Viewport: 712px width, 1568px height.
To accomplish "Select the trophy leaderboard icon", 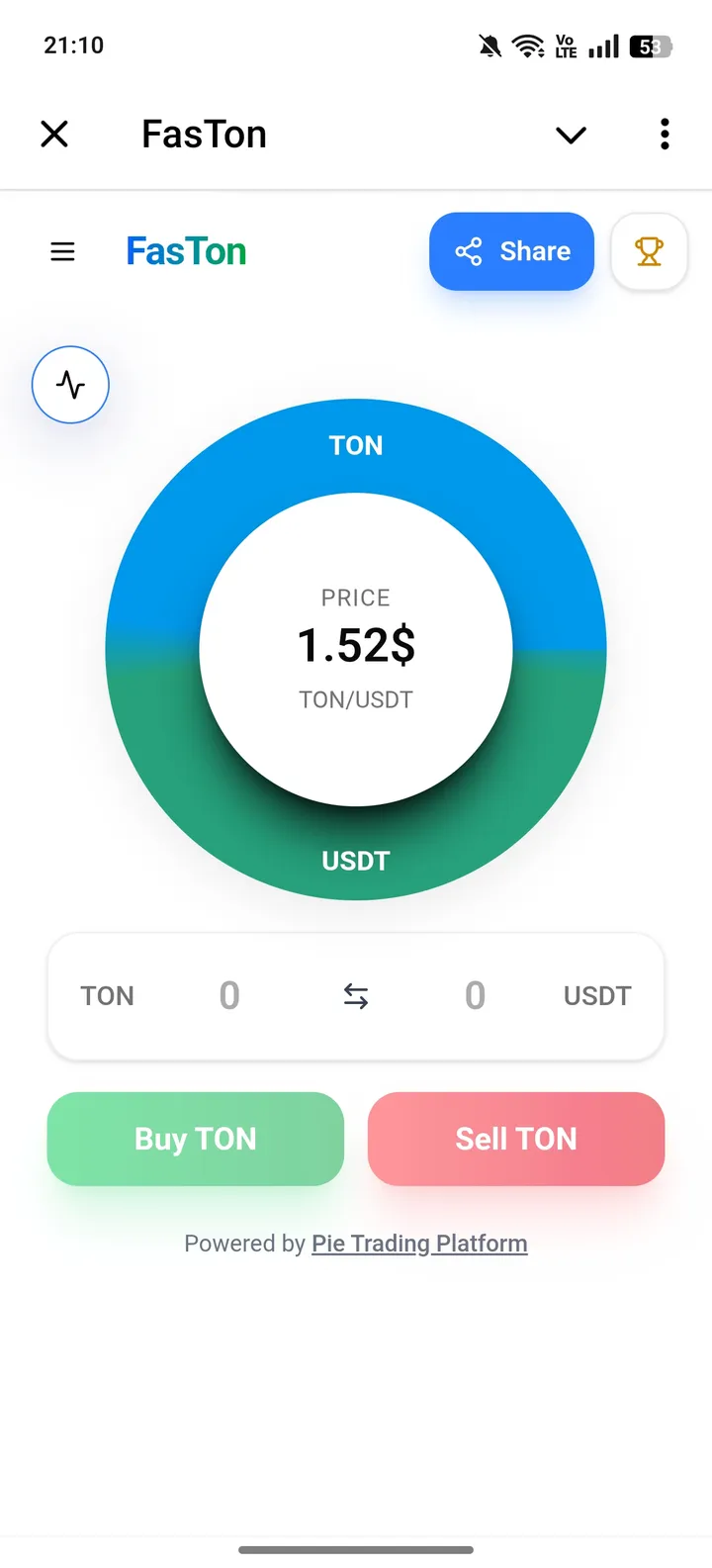I will (x=649, y=251).
